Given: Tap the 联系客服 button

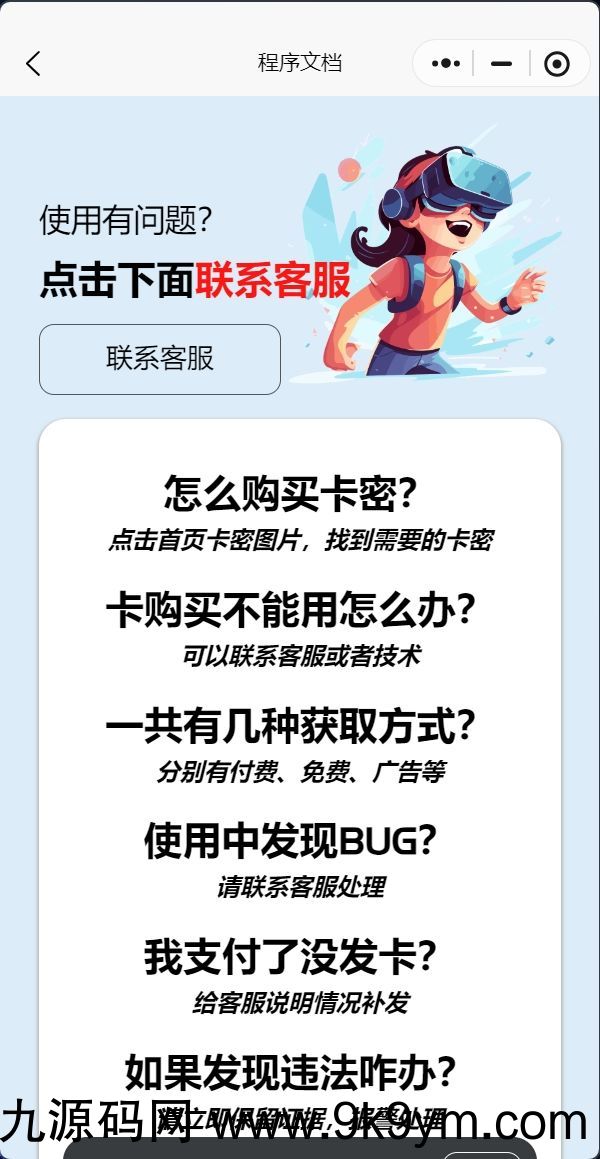Looking at the screenshot, I should pyautogui.click(x=160, y=359).
